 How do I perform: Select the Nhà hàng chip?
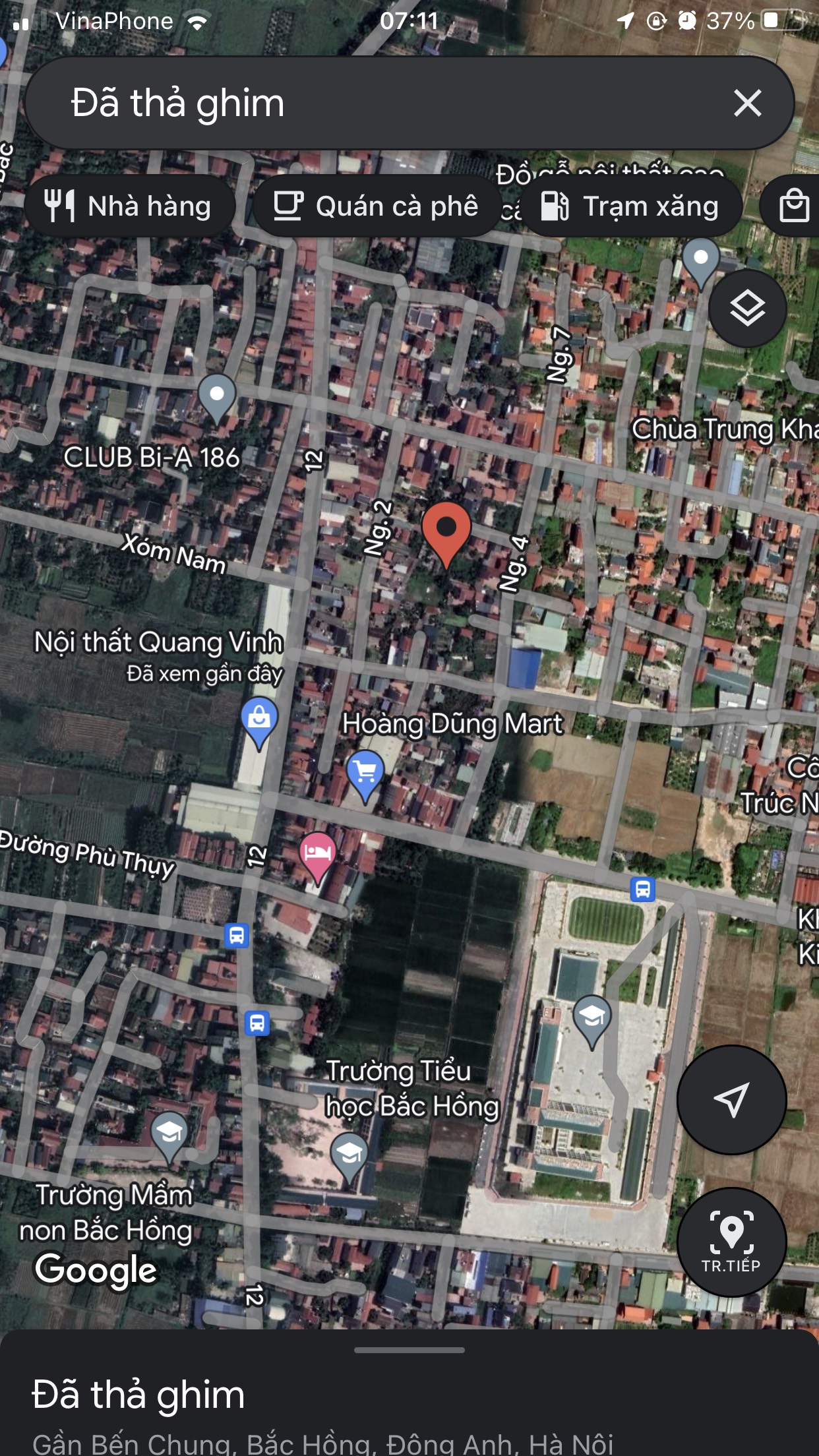tap(129, 206)
